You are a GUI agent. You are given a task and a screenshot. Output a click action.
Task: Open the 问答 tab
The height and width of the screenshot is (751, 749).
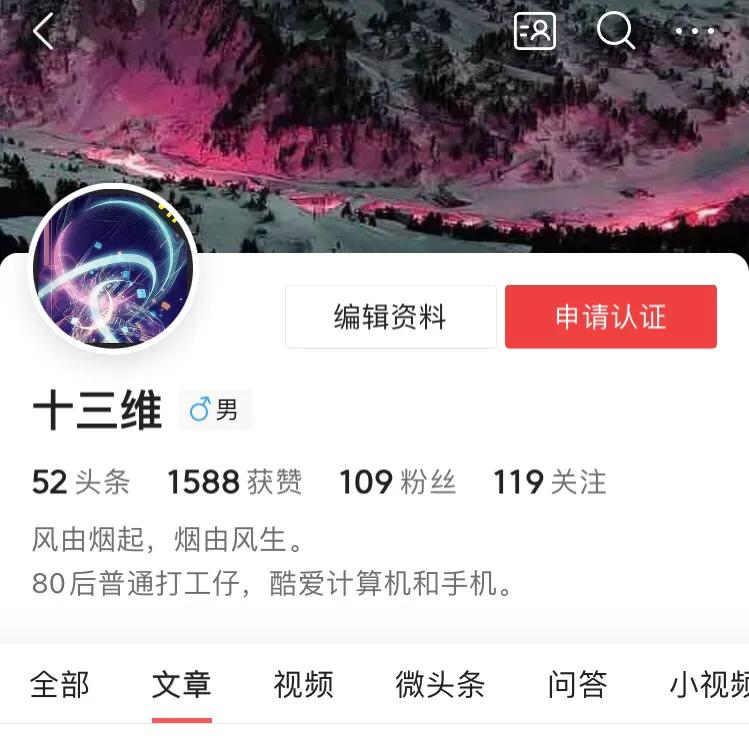[577, 686]
